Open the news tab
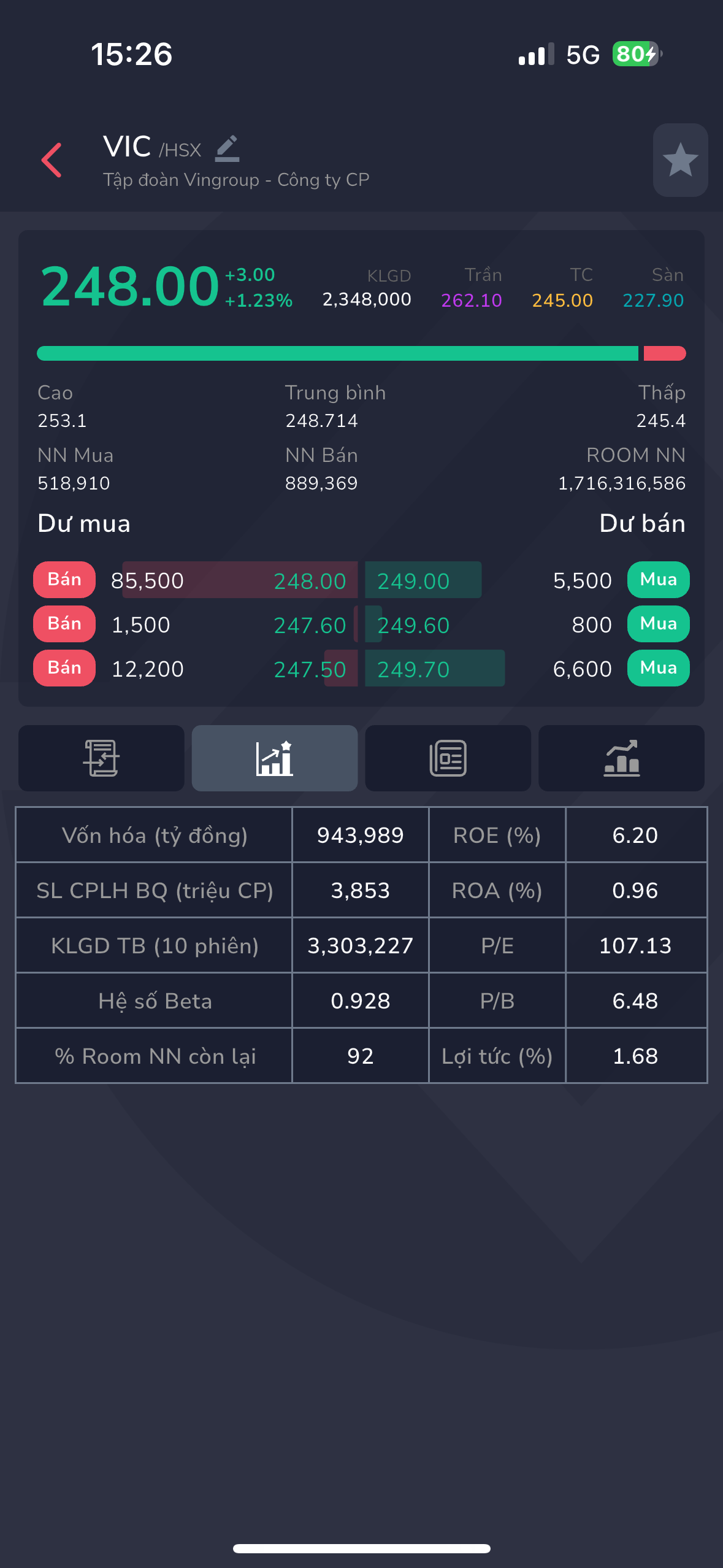The height and width of the screenshot is (1568, 723). coord(448,758)
